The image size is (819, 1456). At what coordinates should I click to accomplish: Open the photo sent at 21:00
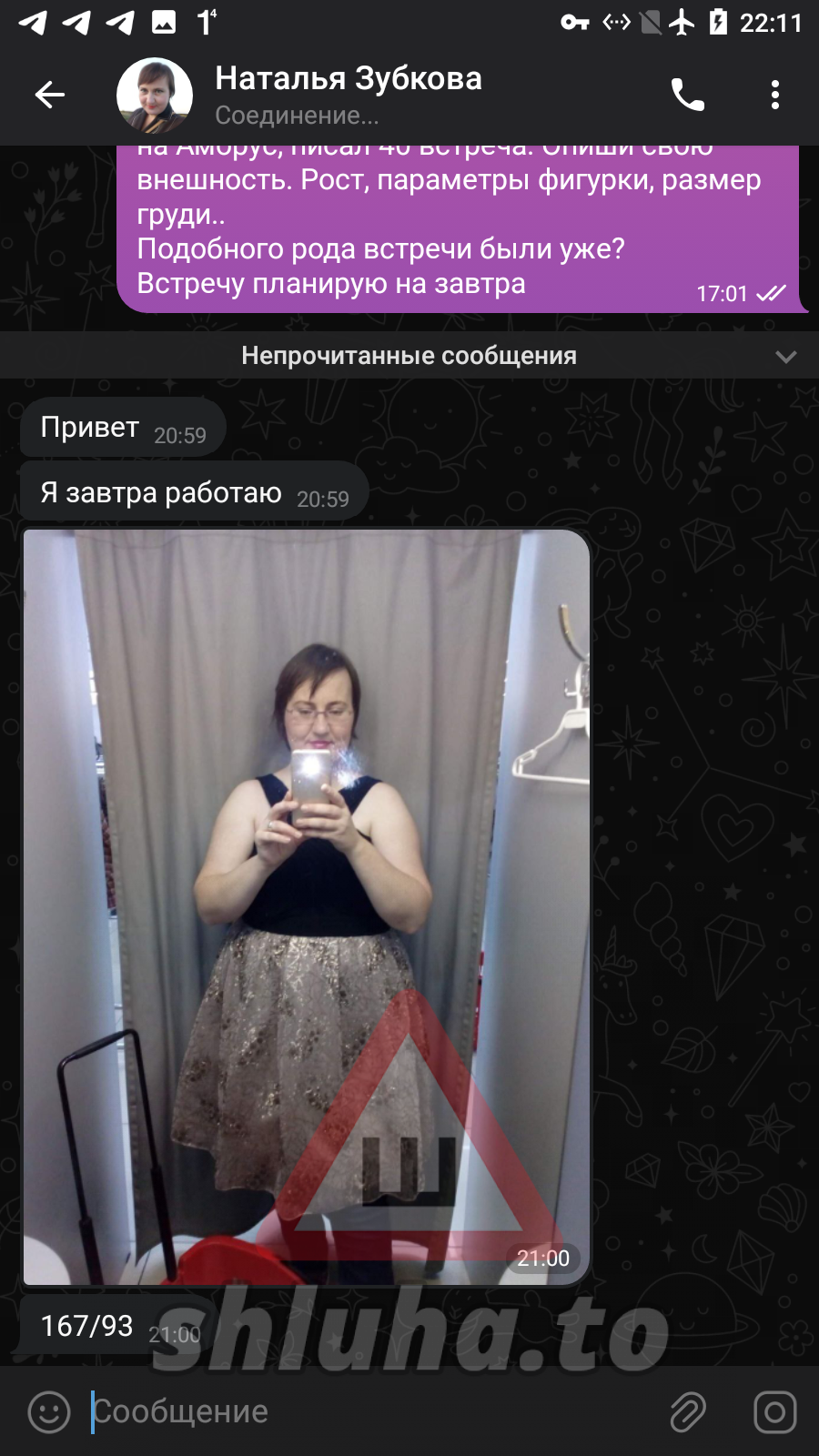pyautogui.click(x=307, y=906)
